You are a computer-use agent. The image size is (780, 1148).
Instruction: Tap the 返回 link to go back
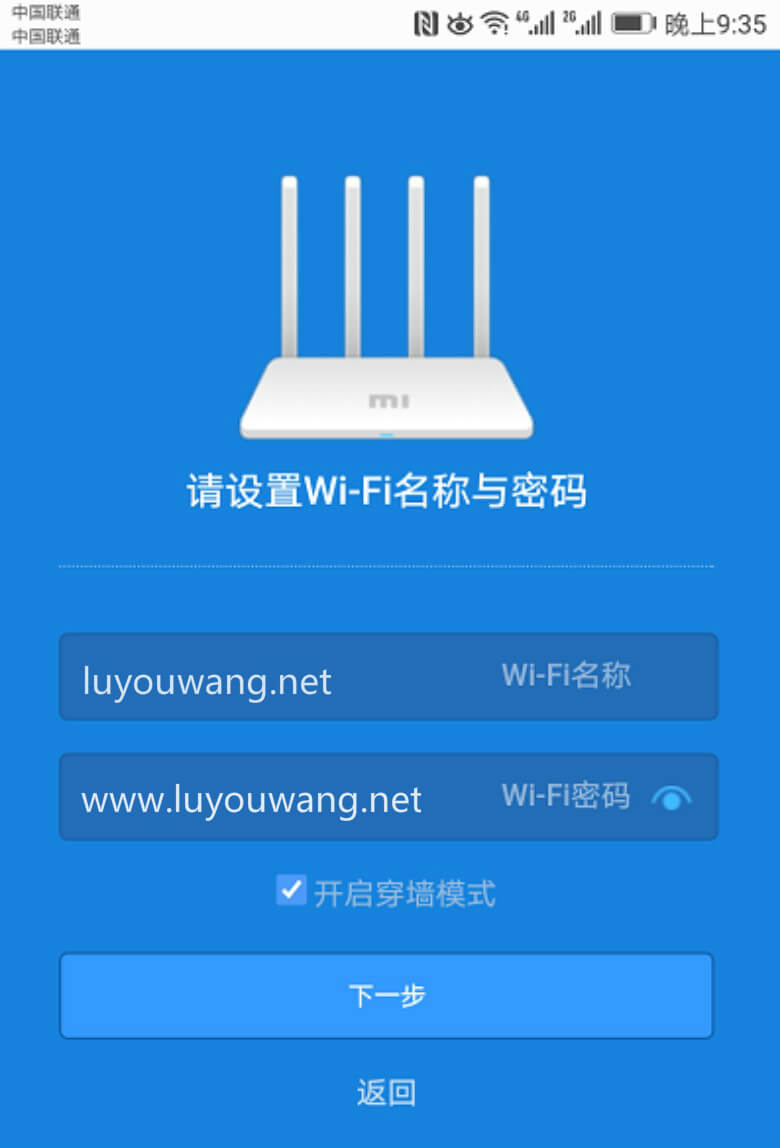[388, 1091]
